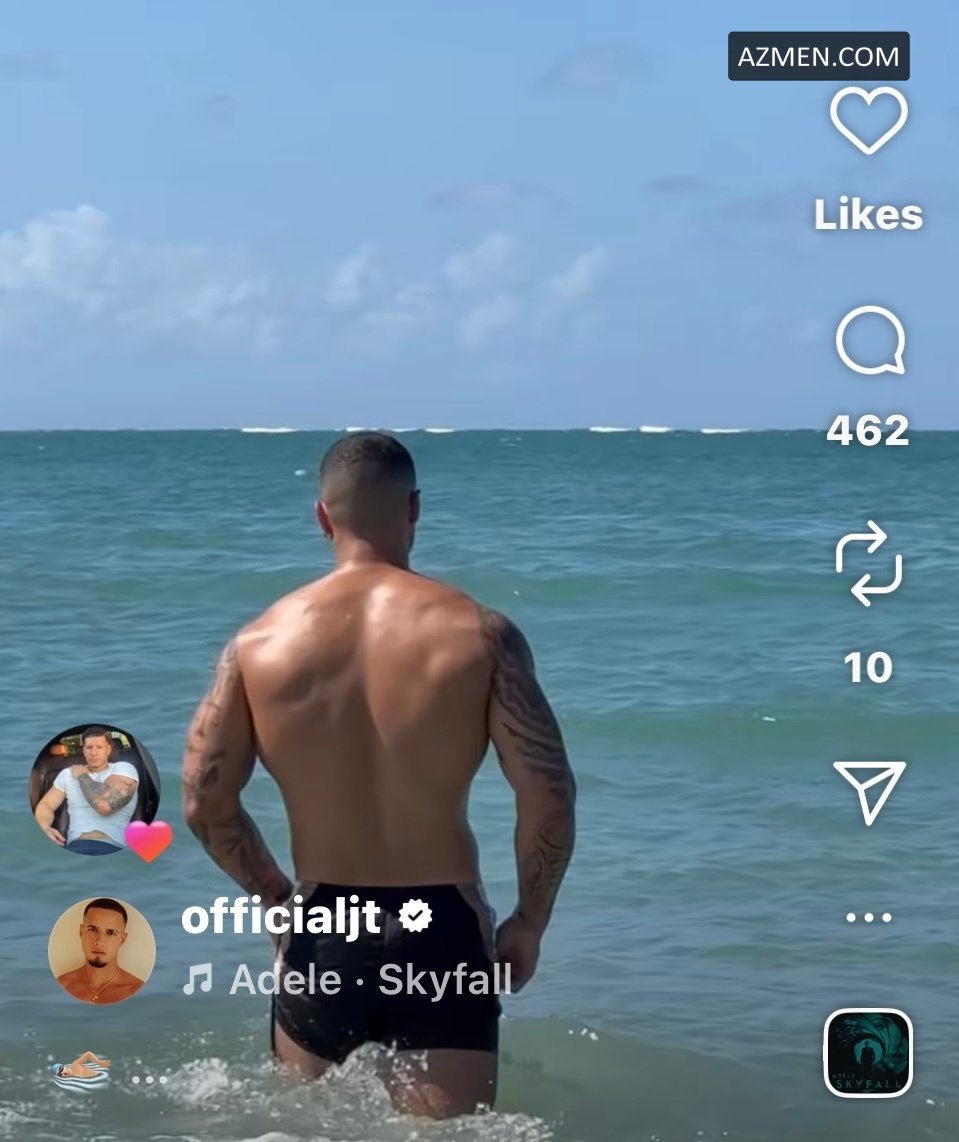Tap officialjt's round profile picture
This screenshot has height=1142, width=959.
click(102, 950)
